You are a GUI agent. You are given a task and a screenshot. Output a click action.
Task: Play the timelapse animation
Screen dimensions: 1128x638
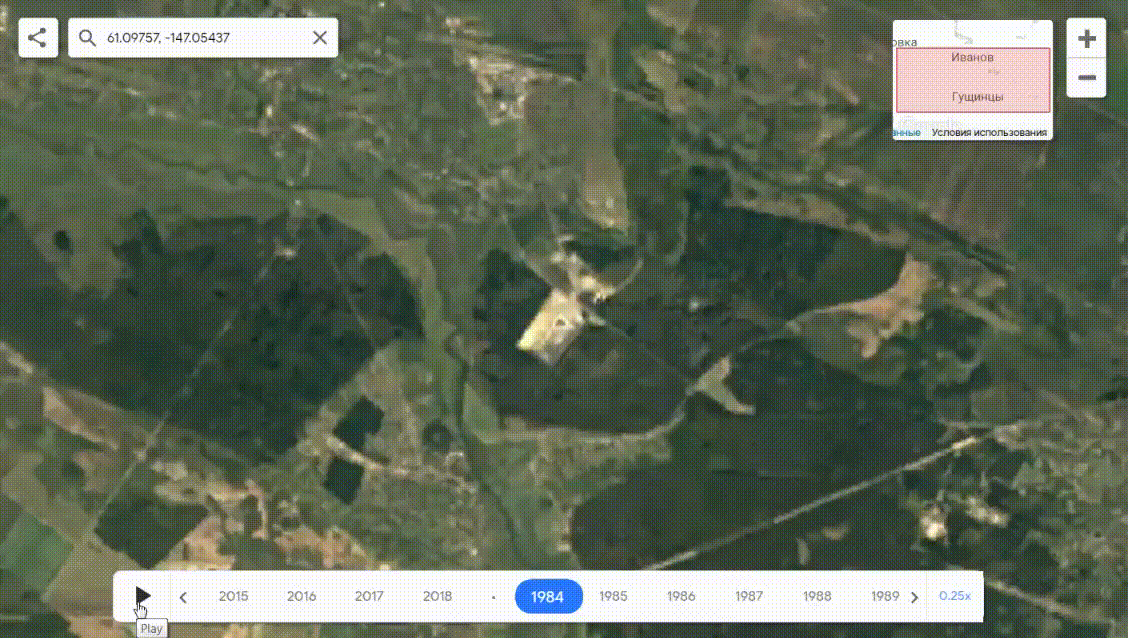[143, 597]
